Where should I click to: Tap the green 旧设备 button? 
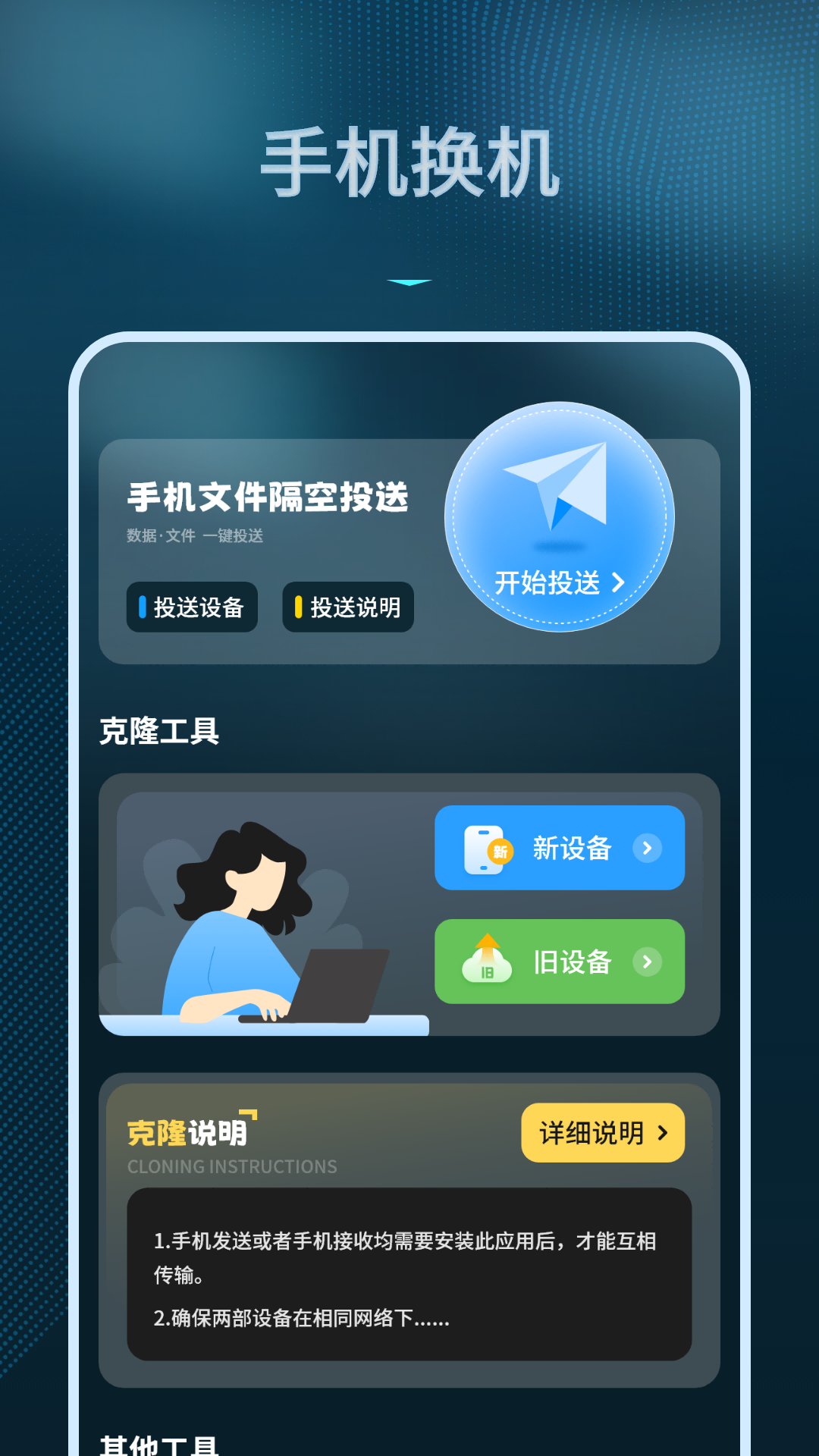tap(560, 961)
